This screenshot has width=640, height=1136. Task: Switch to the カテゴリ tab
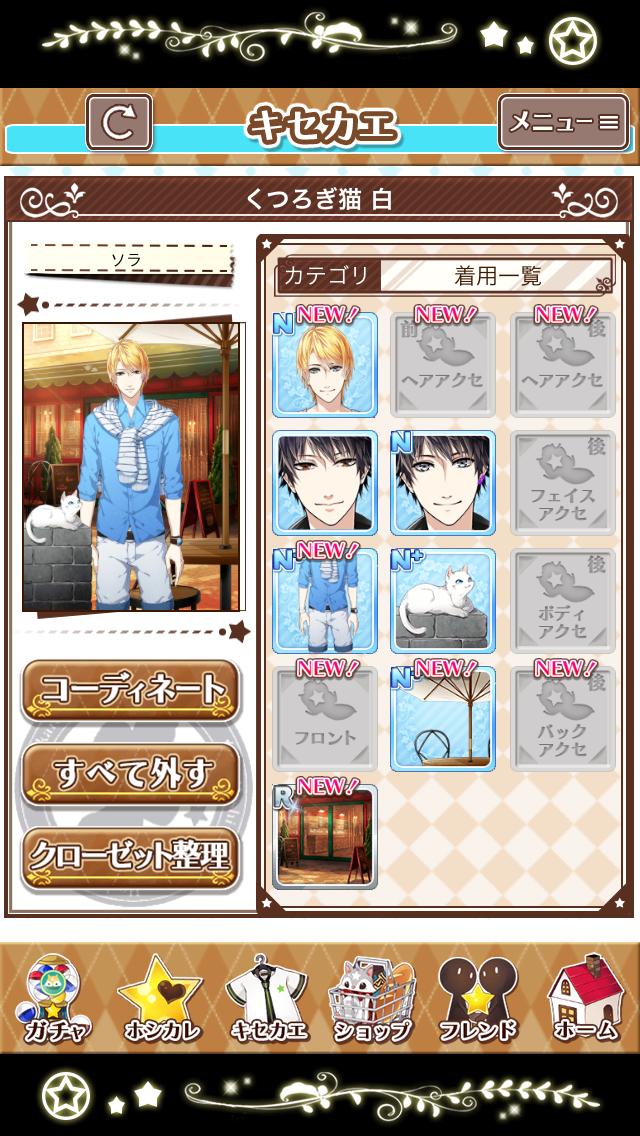(326, 276)
